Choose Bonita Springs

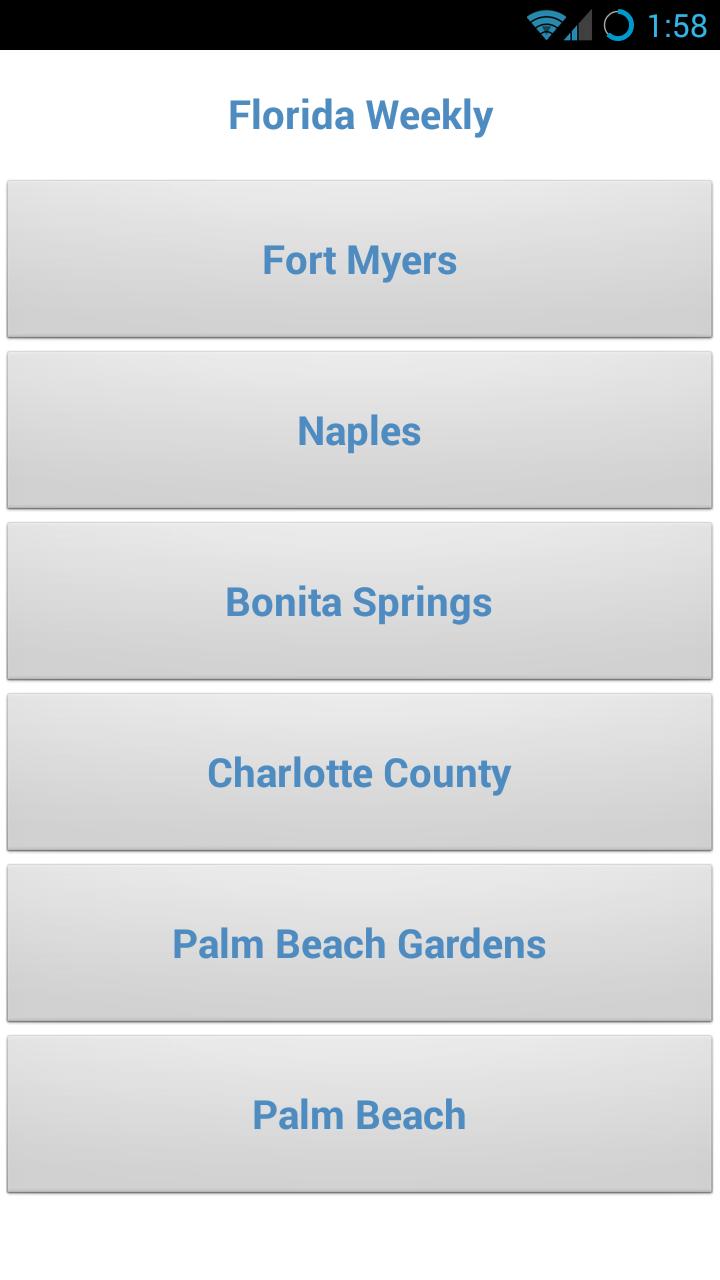[359, 602]
